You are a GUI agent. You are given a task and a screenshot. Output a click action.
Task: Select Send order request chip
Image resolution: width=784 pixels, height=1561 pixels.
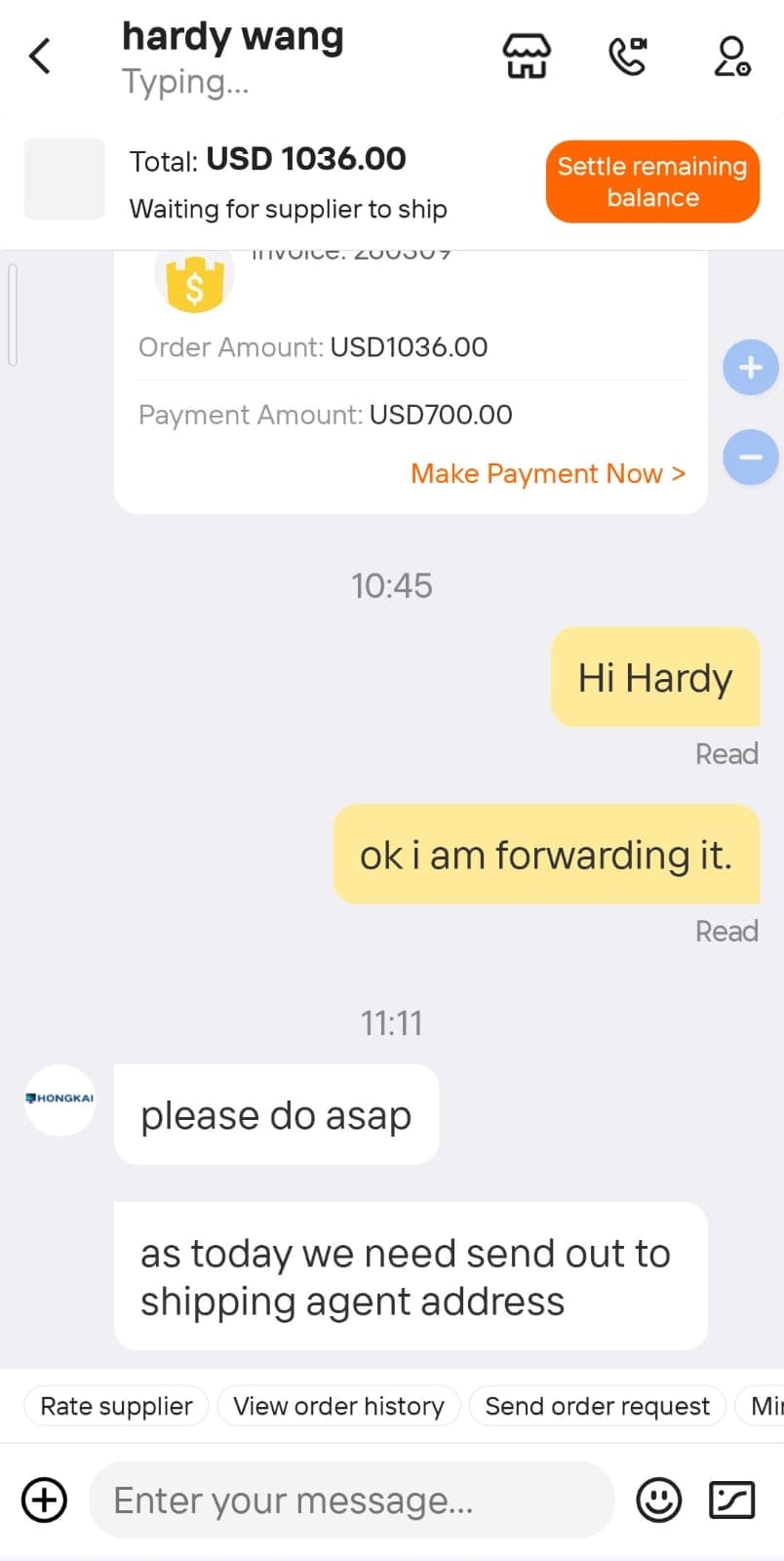597,1406
